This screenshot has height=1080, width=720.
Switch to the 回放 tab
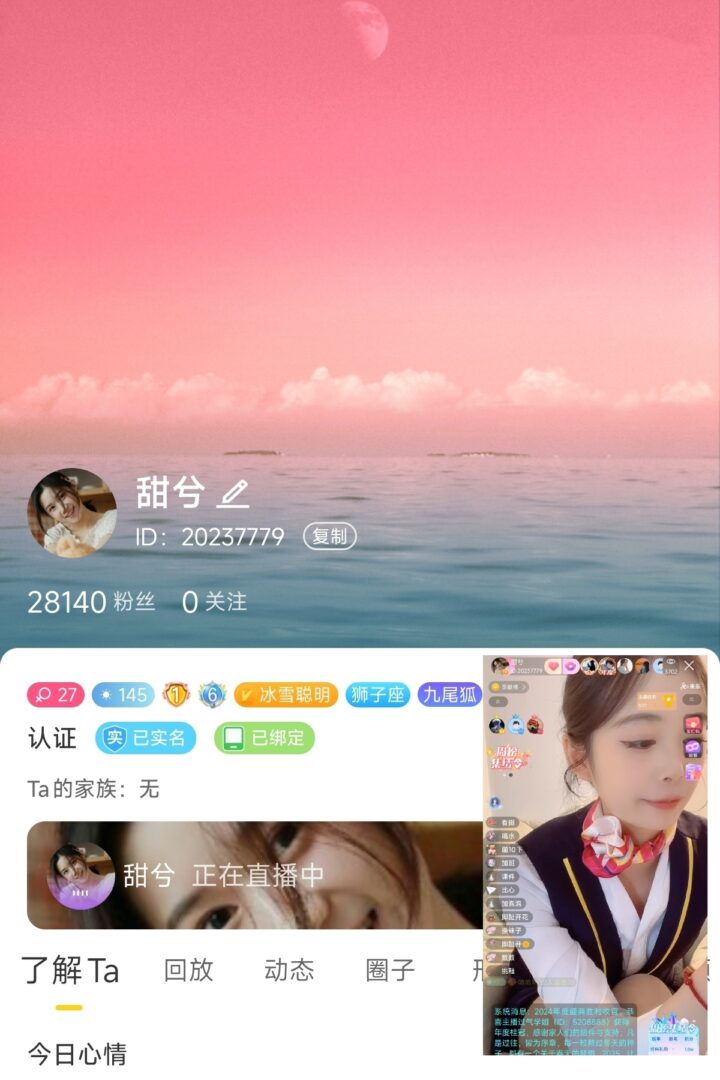(189, 970)
